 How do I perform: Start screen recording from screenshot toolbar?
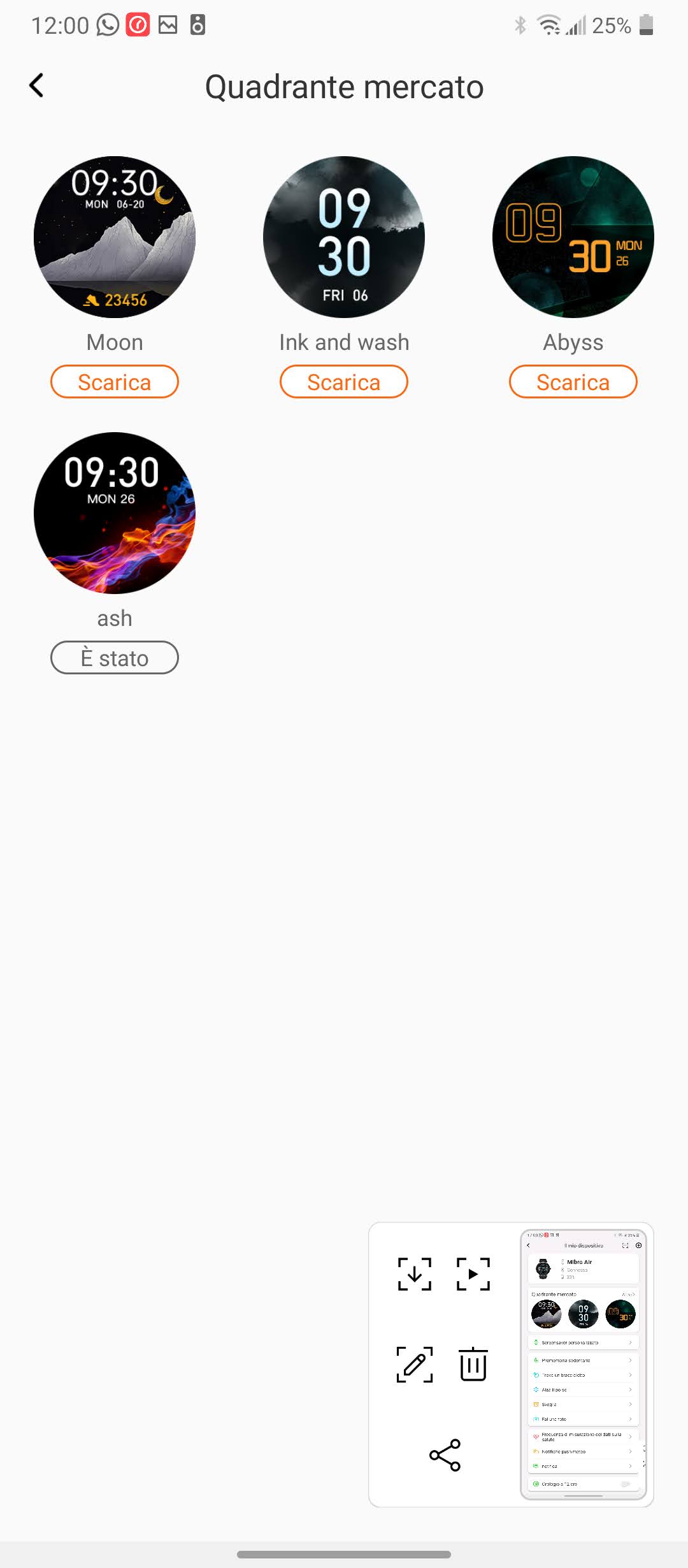click(473, 1274)
